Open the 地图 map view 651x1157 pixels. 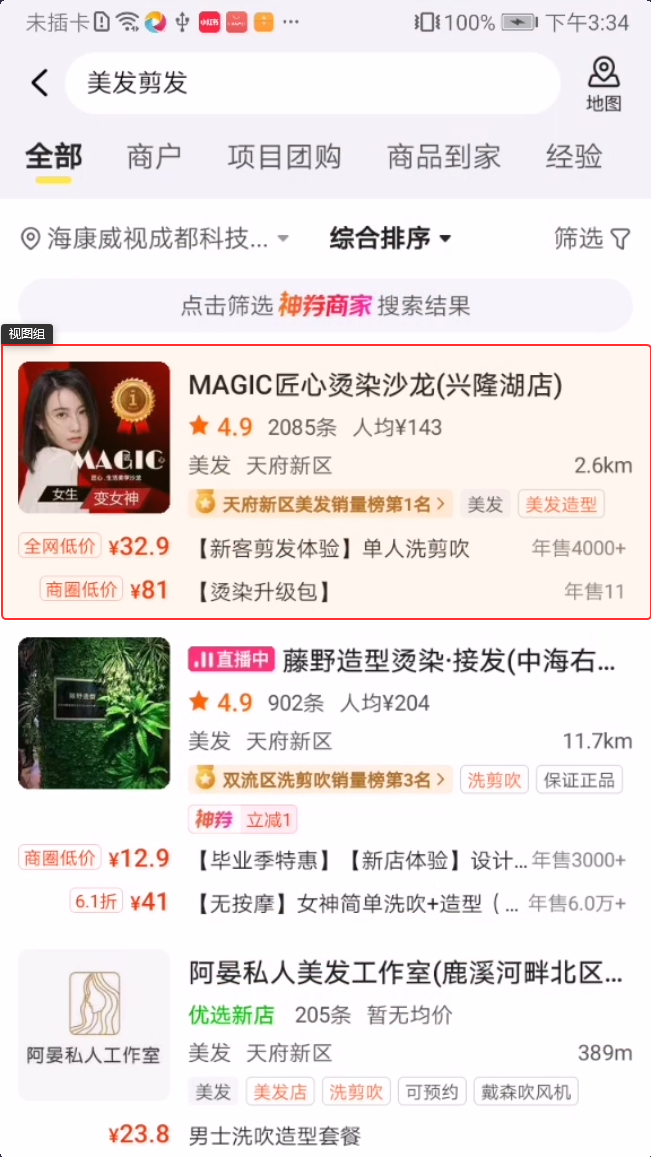pyautogui.click(x=603, y=84)
